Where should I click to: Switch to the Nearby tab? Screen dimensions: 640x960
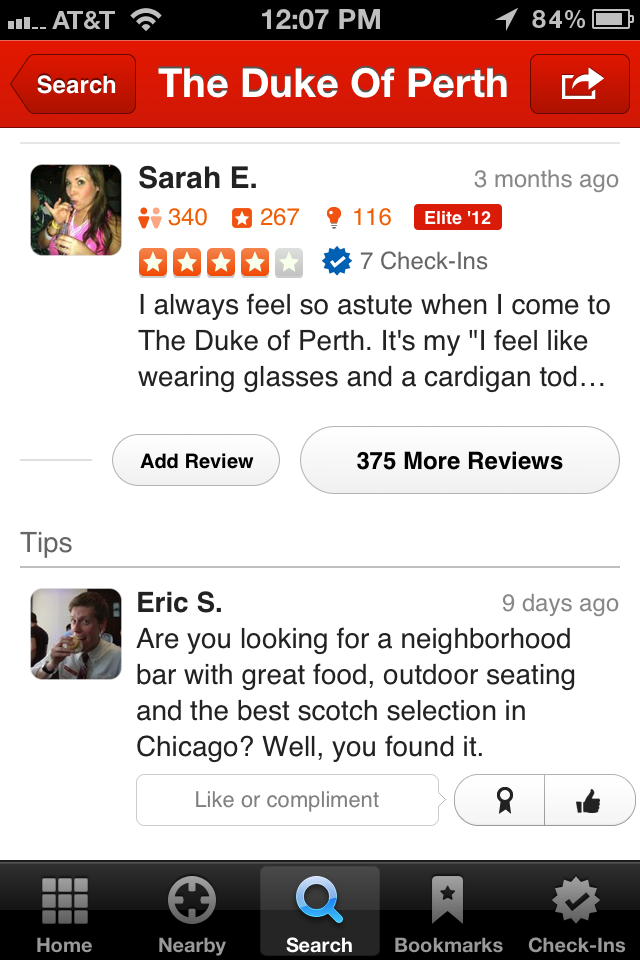click(191, 913)
